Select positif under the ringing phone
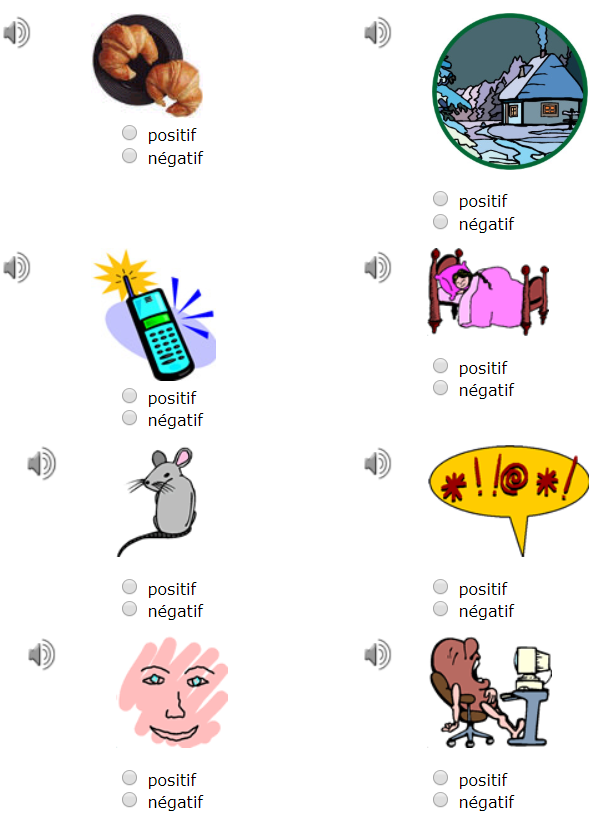 pos(129,397)
